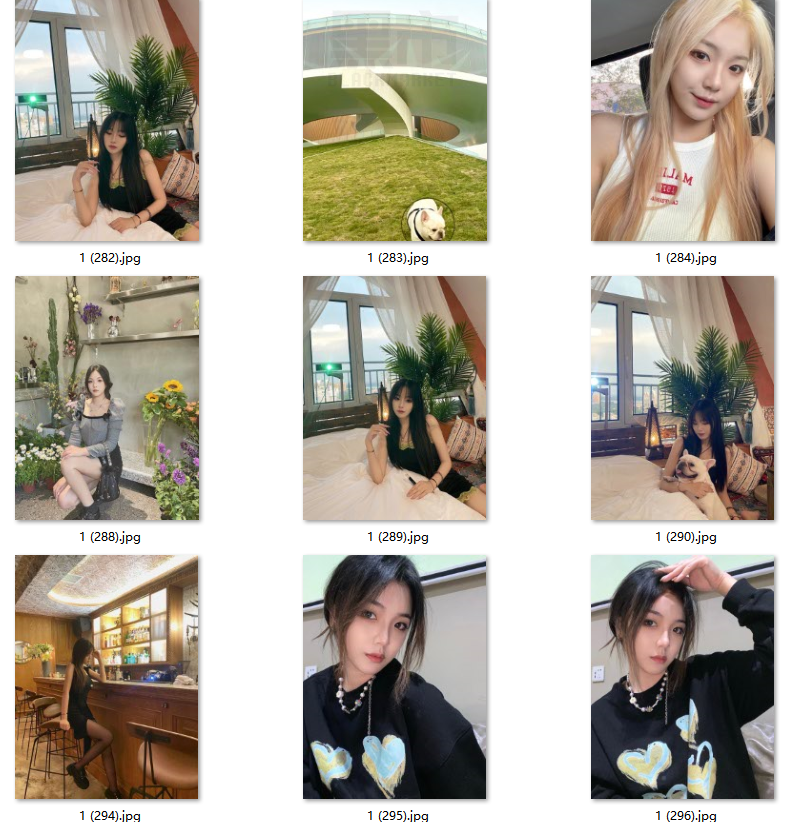Select the 1 (295).jpg thumbnail

point(395,677)
